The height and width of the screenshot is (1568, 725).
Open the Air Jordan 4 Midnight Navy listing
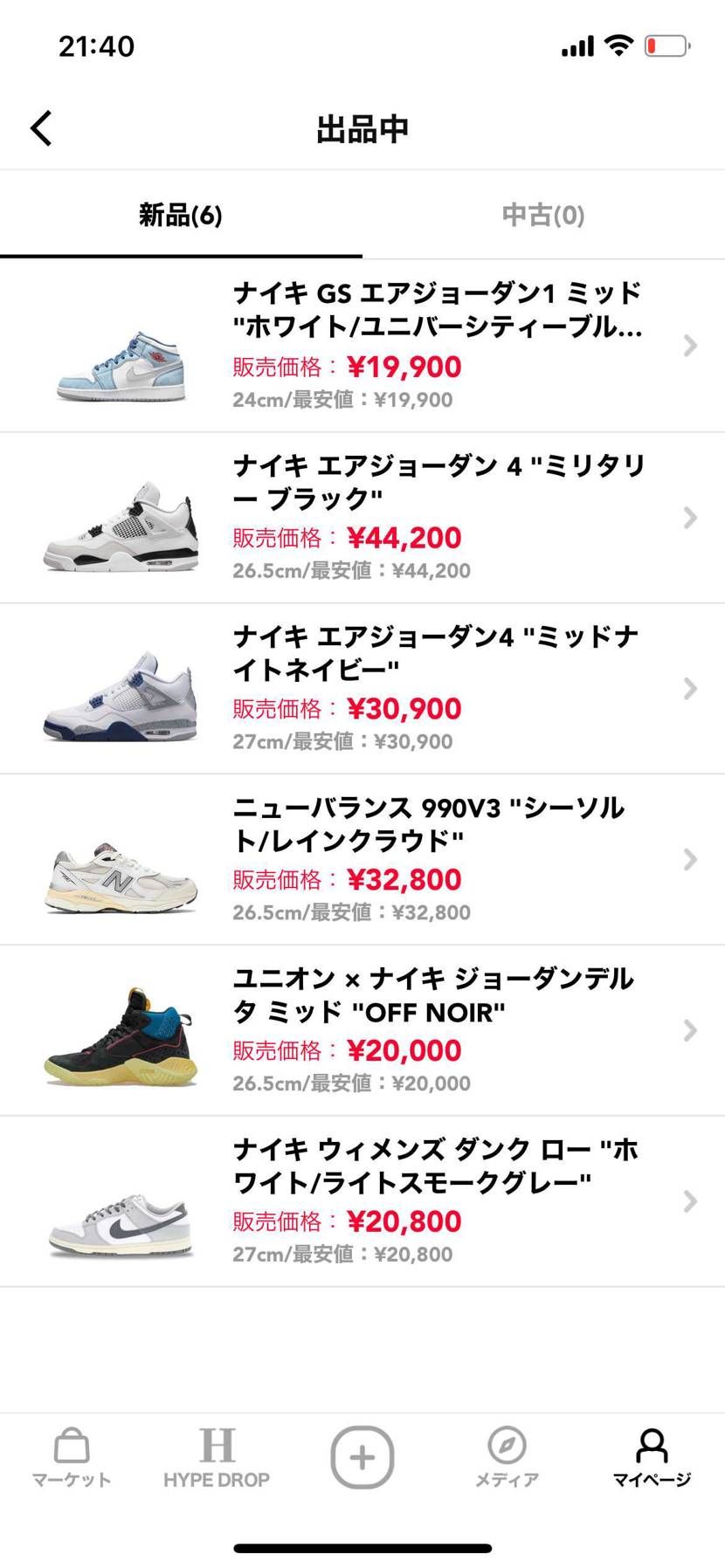[x=689, y=689]
